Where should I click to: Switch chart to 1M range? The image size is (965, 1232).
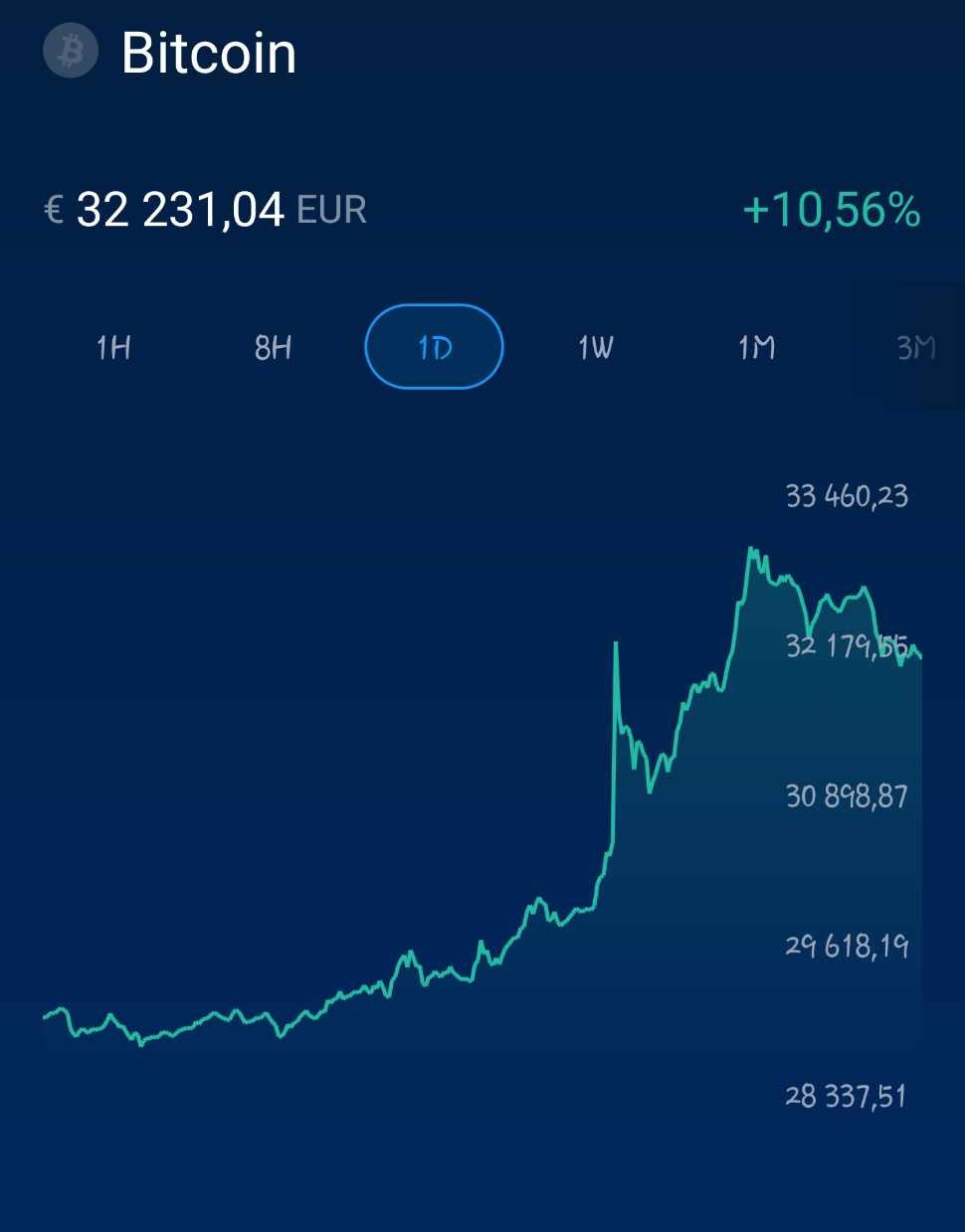click(756, 347)
